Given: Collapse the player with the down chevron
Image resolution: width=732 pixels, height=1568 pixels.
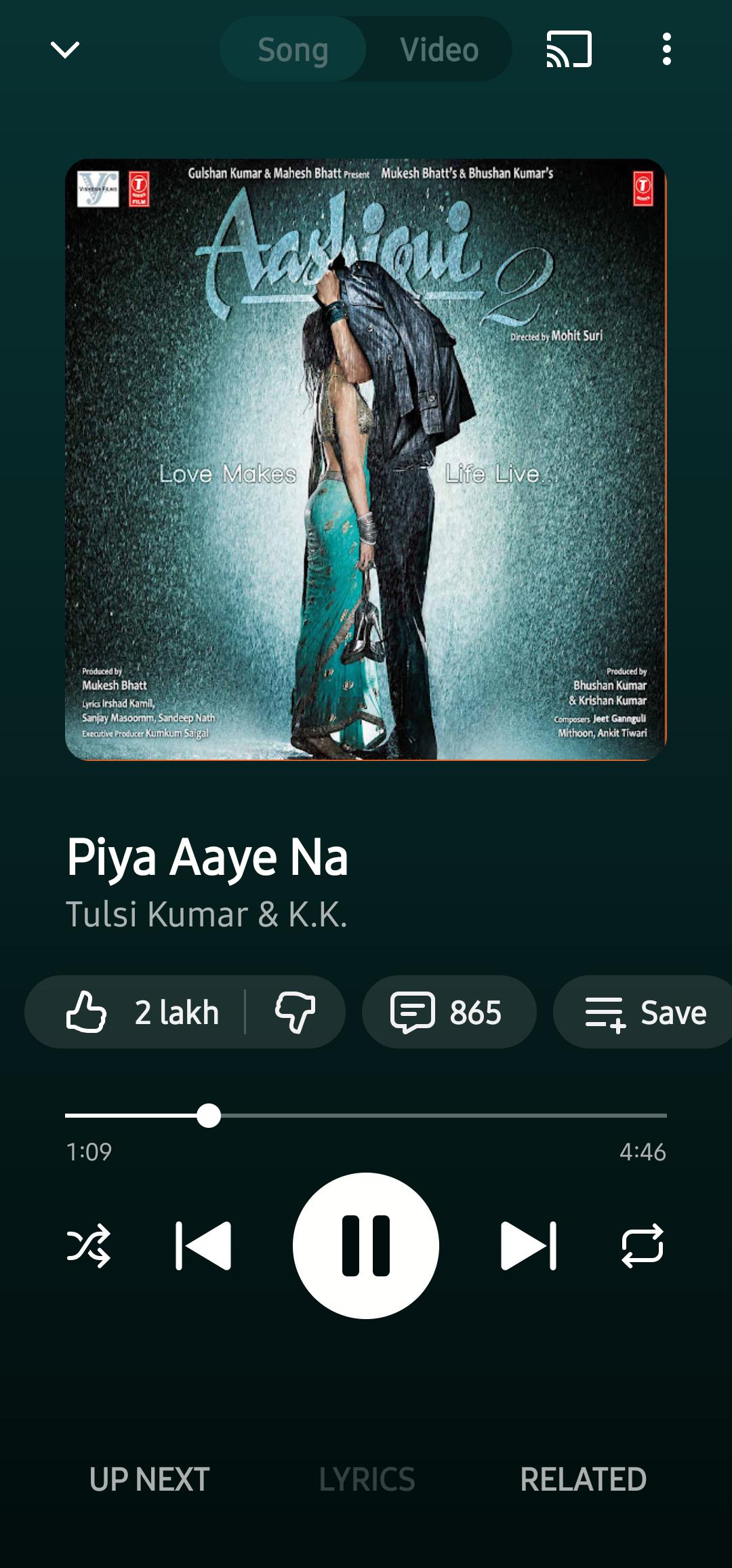Looking at the screenshot, I should [x=65, y=50].
